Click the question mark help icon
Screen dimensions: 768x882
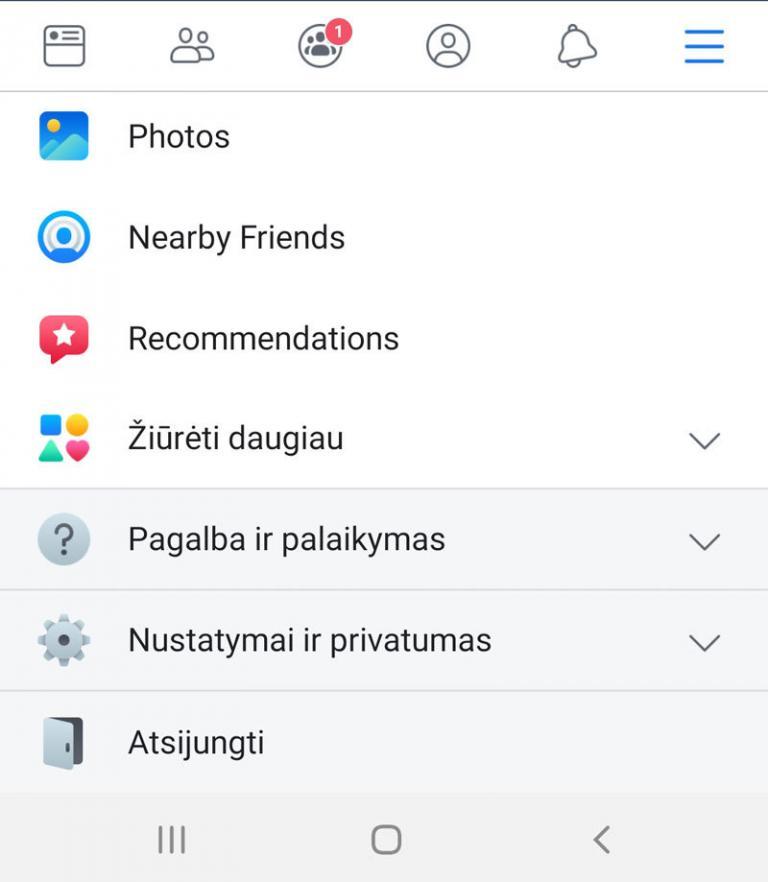(x=64, y=539)
